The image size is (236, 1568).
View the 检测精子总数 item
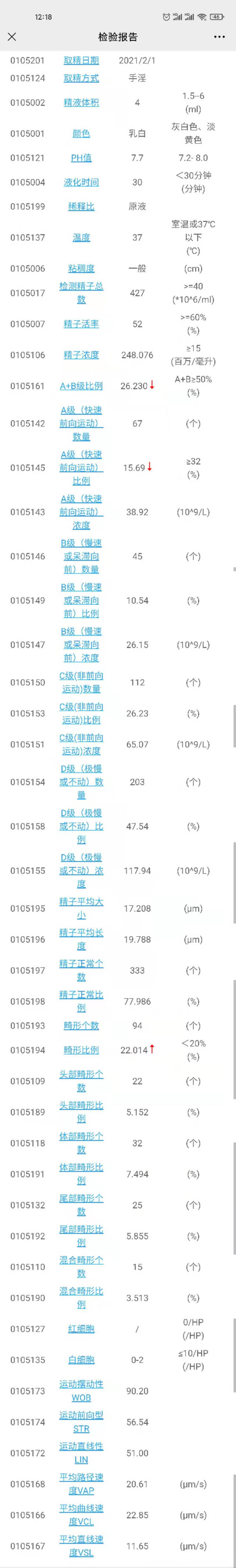point(81,293)
